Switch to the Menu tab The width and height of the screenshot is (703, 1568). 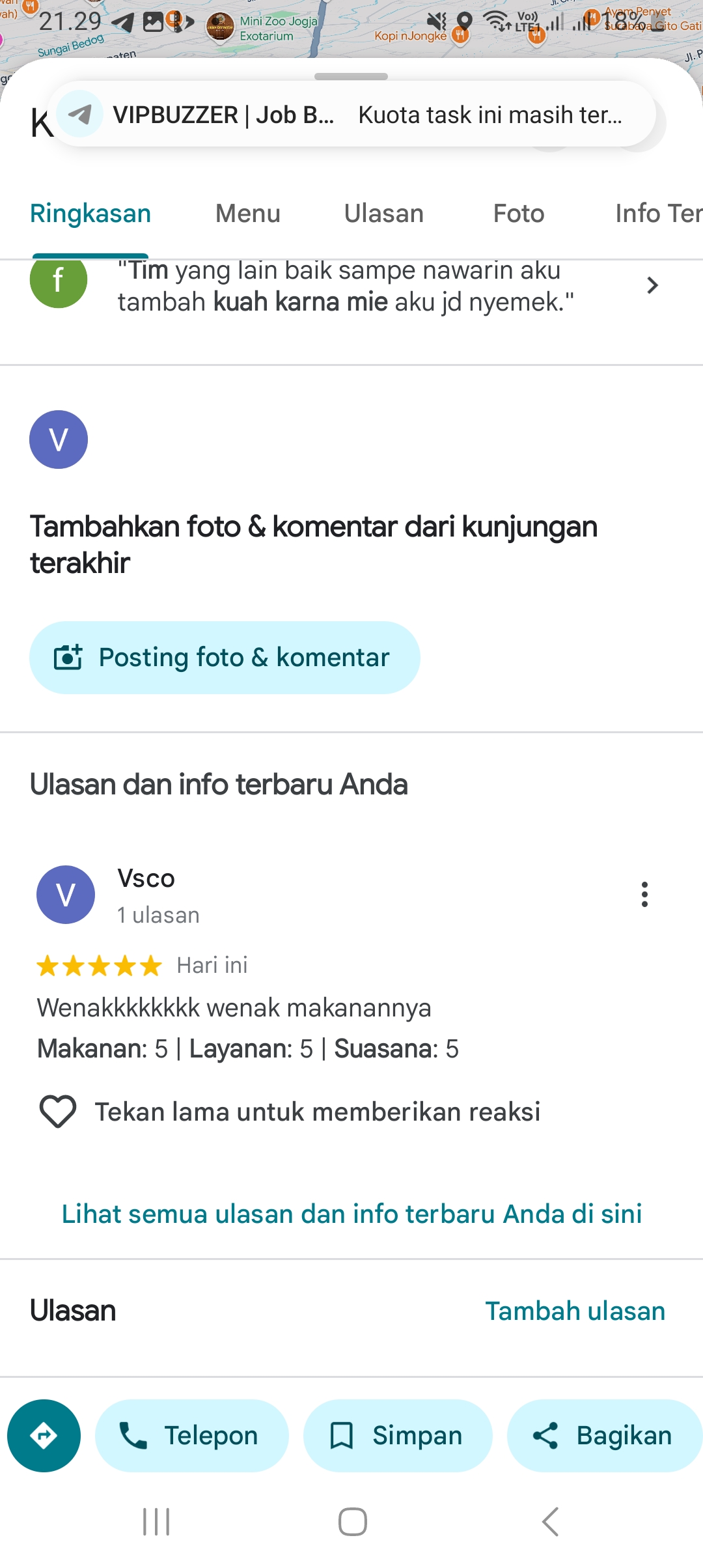click(x=248, y=214)
